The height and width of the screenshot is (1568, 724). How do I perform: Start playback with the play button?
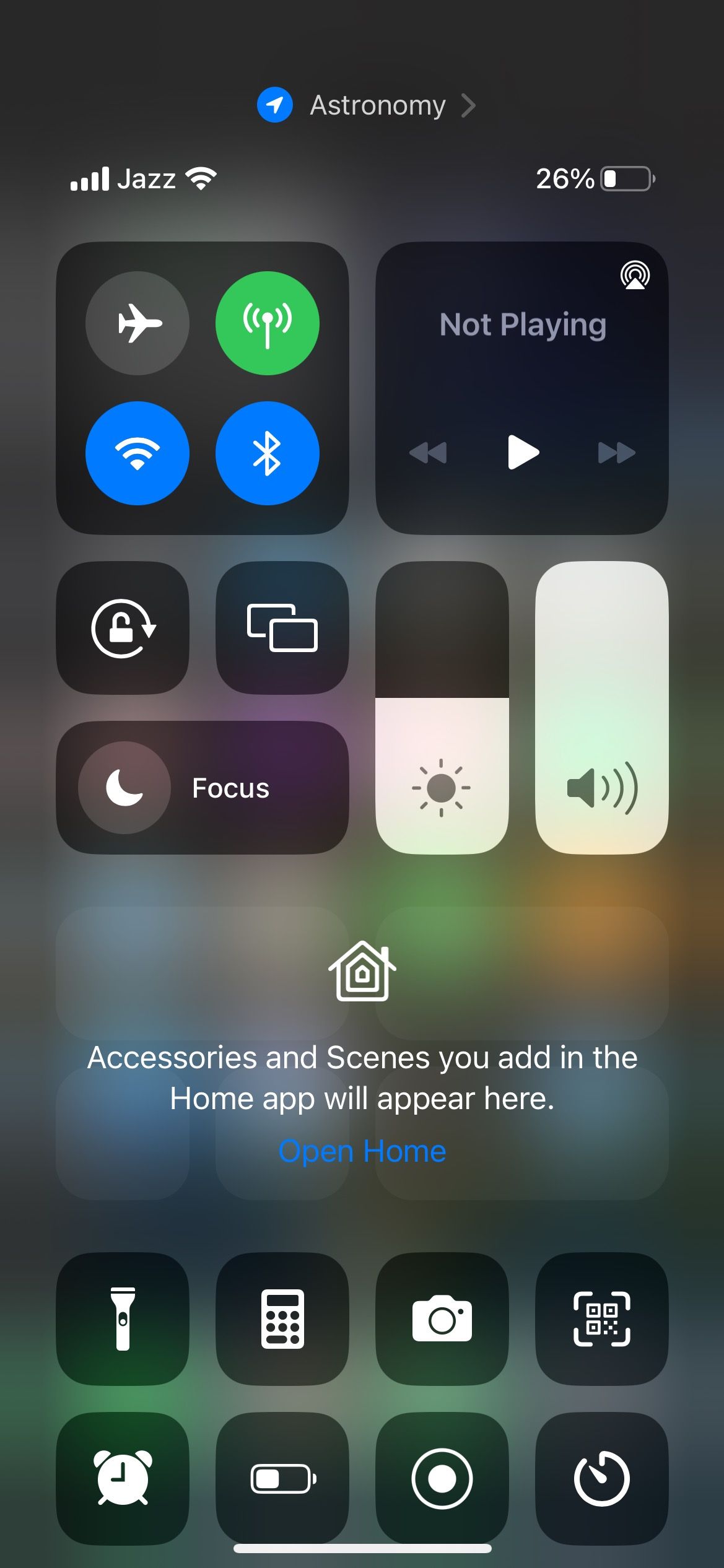[523, 453]
